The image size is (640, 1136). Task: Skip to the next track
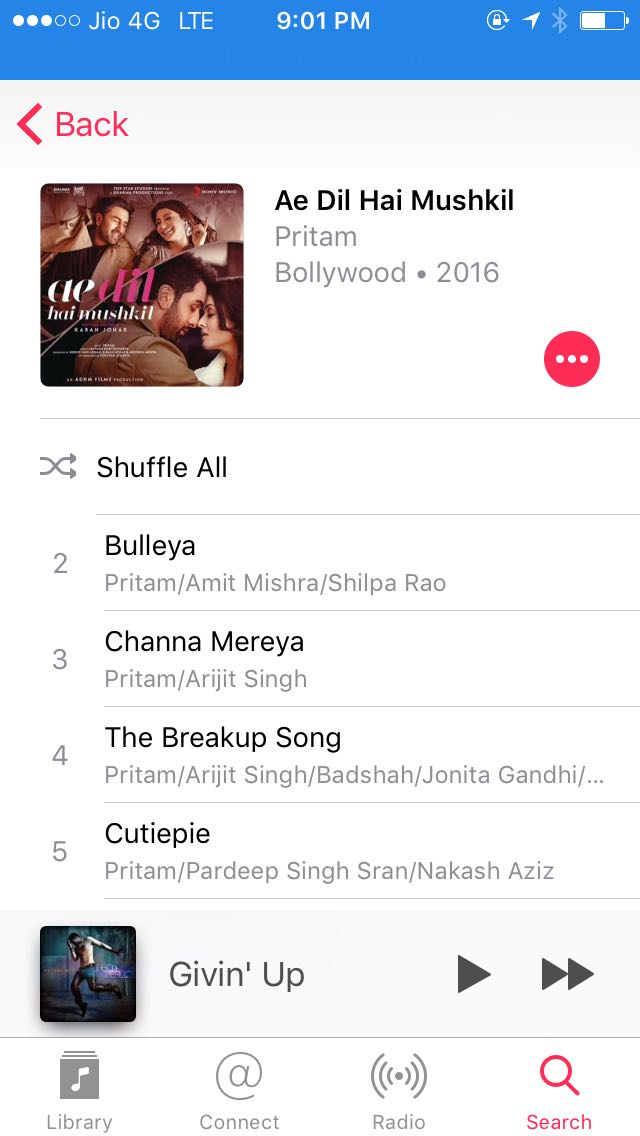(567, 974)
